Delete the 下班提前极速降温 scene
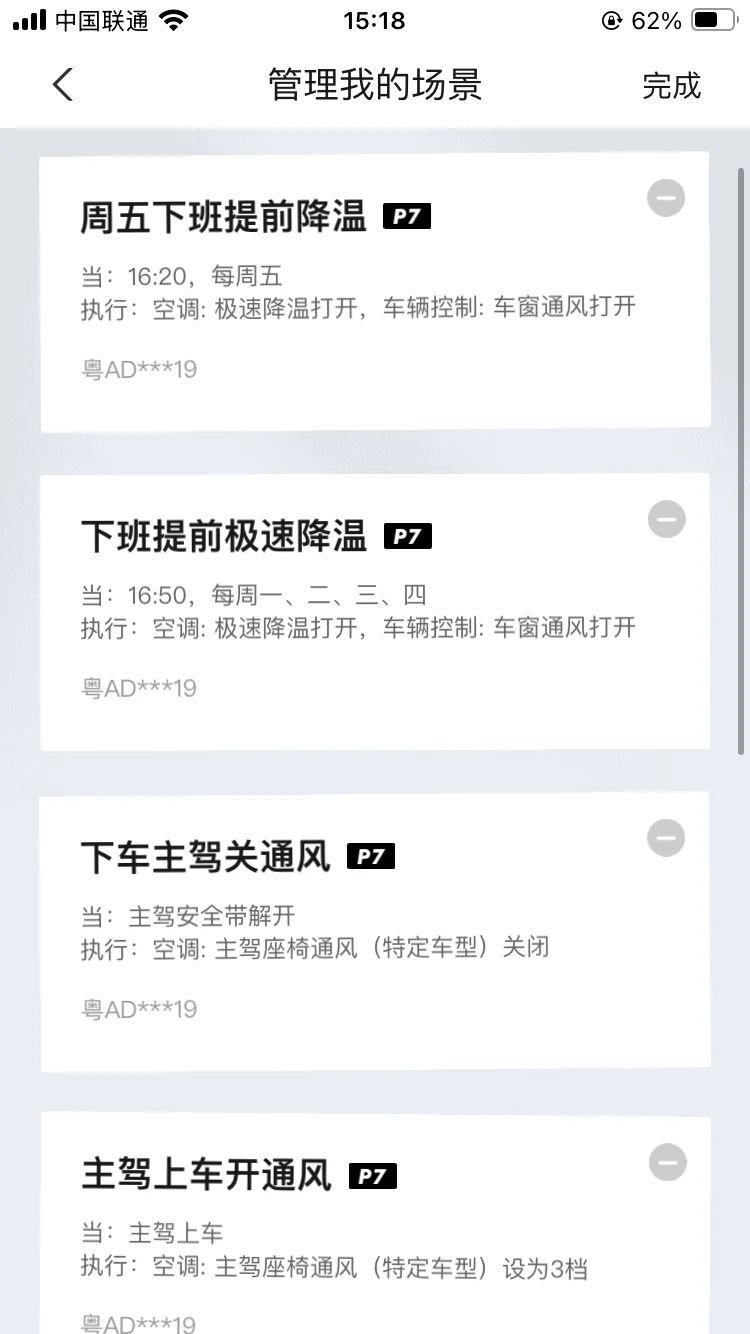Screen dimensions: 750x1334 pos(666,519)
